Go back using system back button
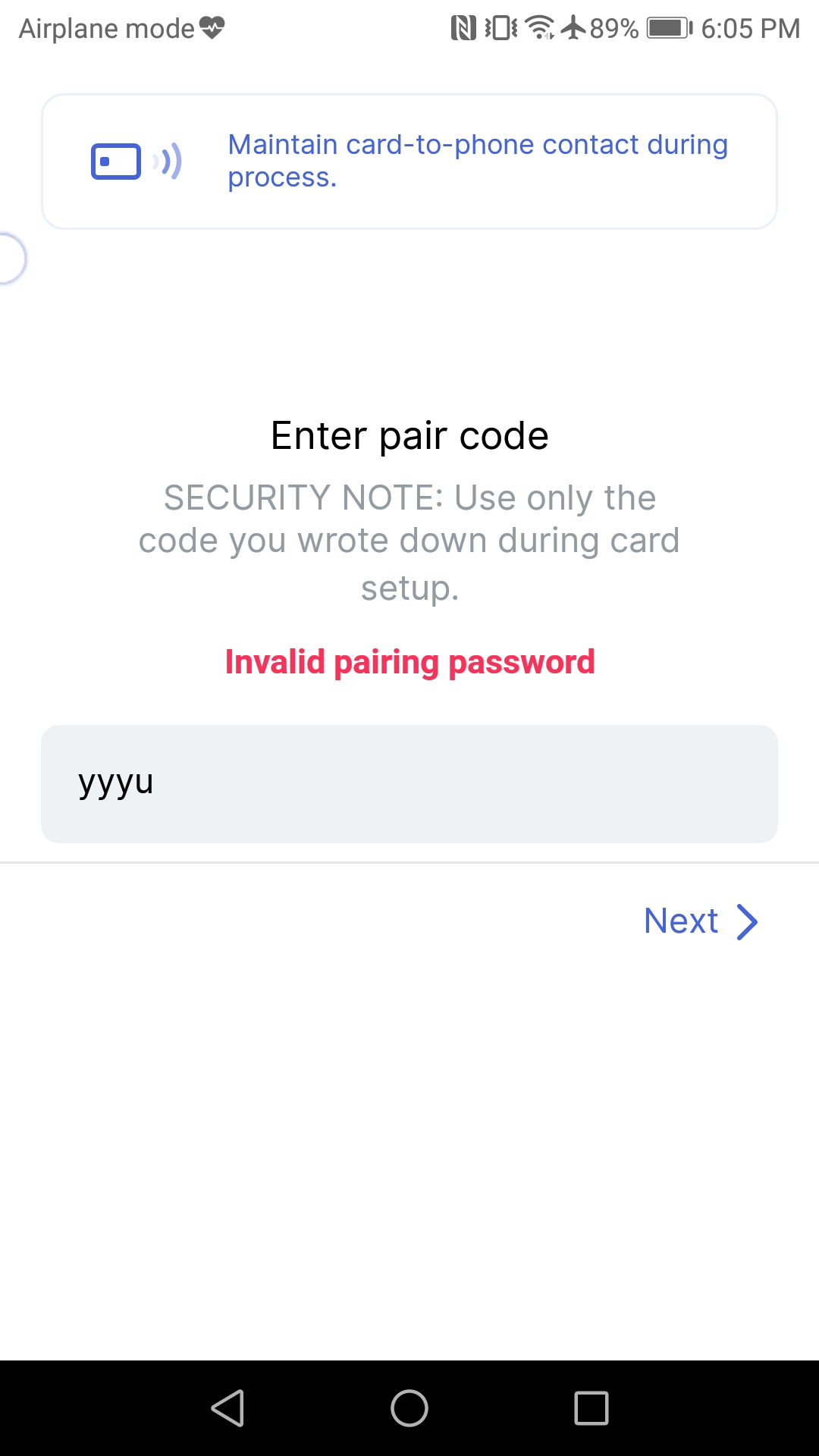 click(x=227, y=1408)
